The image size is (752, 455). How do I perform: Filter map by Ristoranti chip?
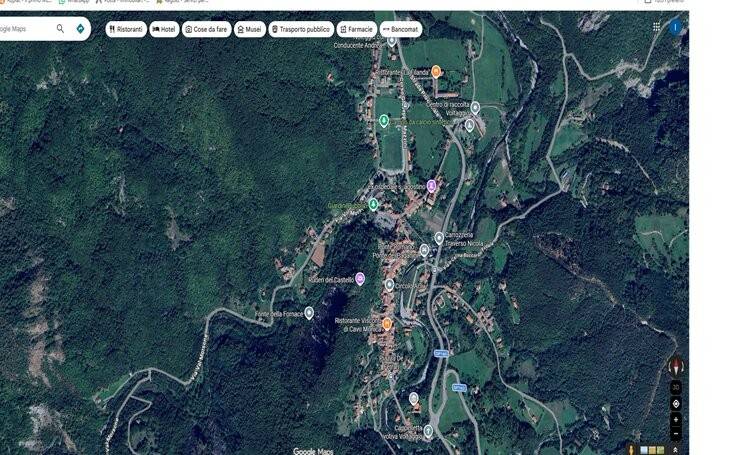point(126,30)
